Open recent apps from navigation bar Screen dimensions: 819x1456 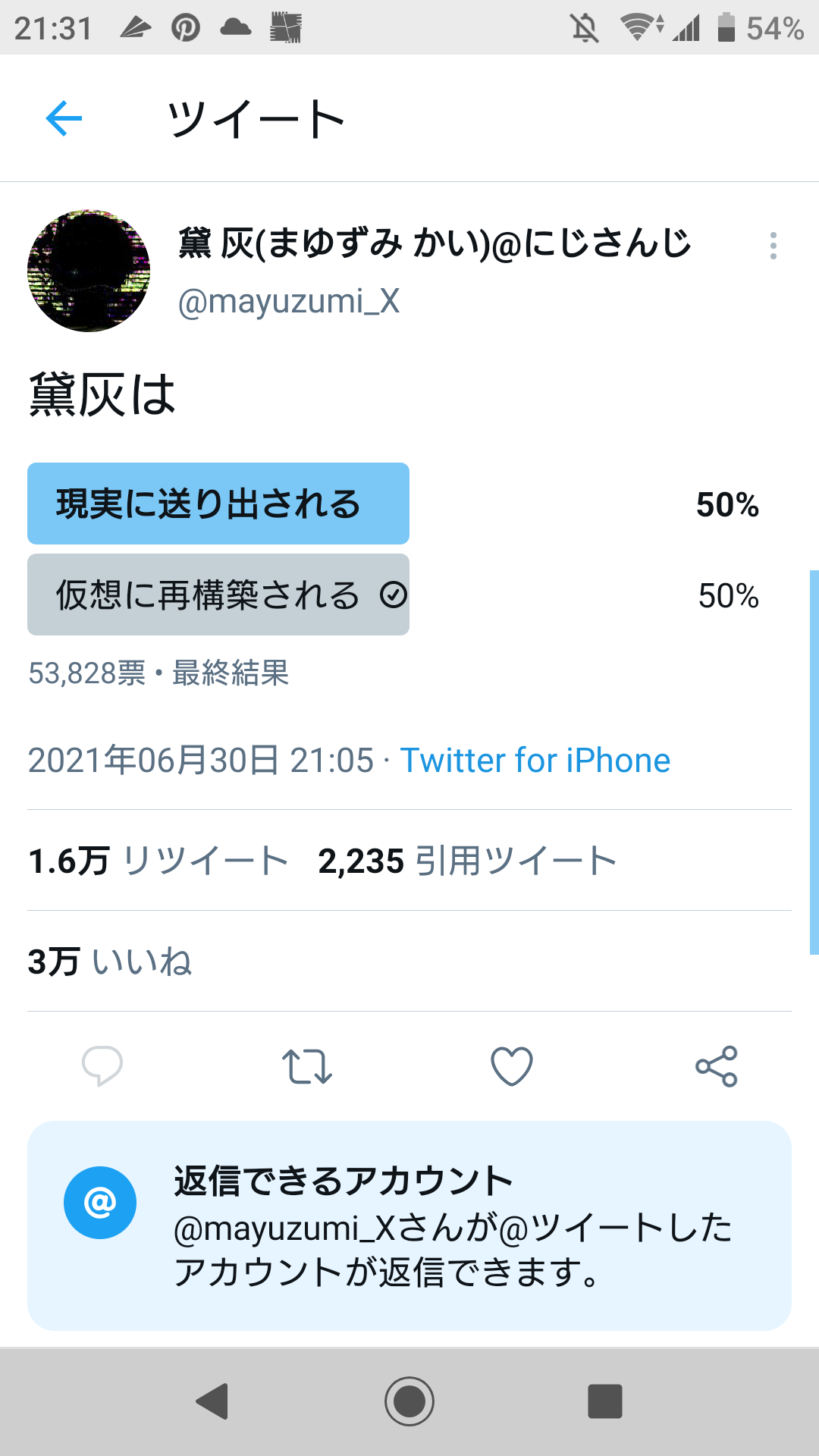pyautogui.click(x=605, y=1401)
